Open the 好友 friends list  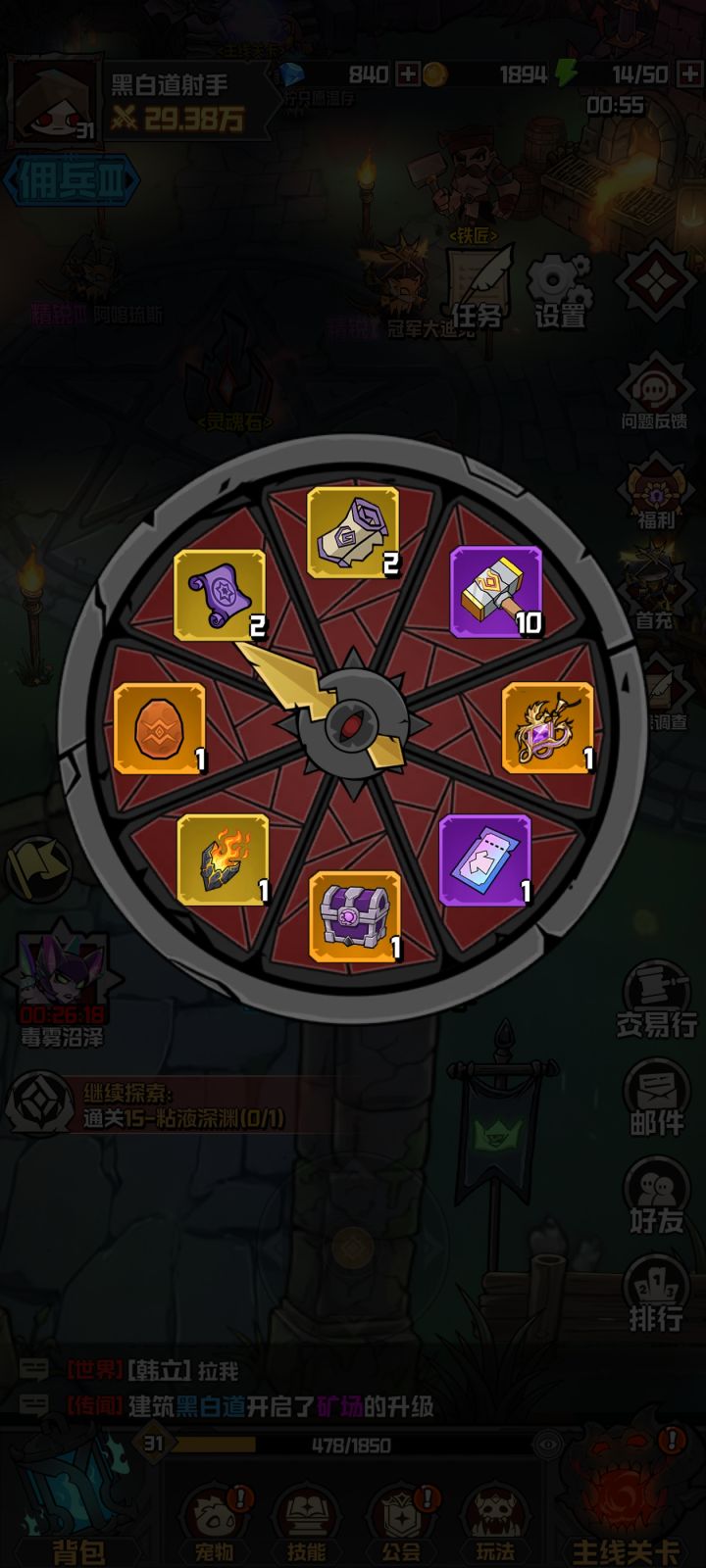pos(656,1196)
